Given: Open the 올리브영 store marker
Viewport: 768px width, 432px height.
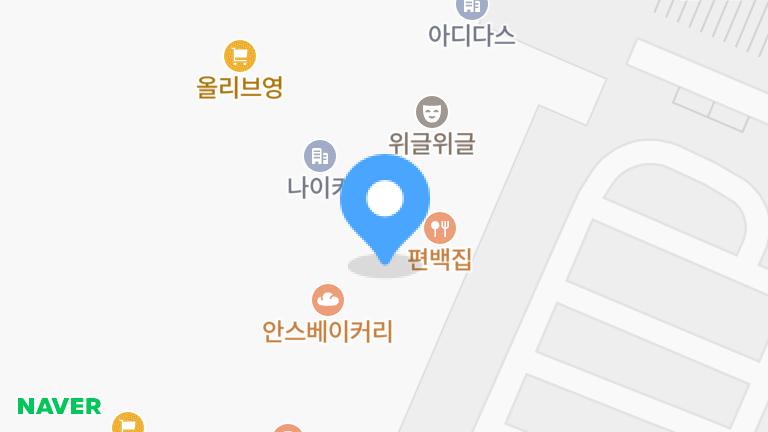Looking at the screenshot, I should pos(239,56).
